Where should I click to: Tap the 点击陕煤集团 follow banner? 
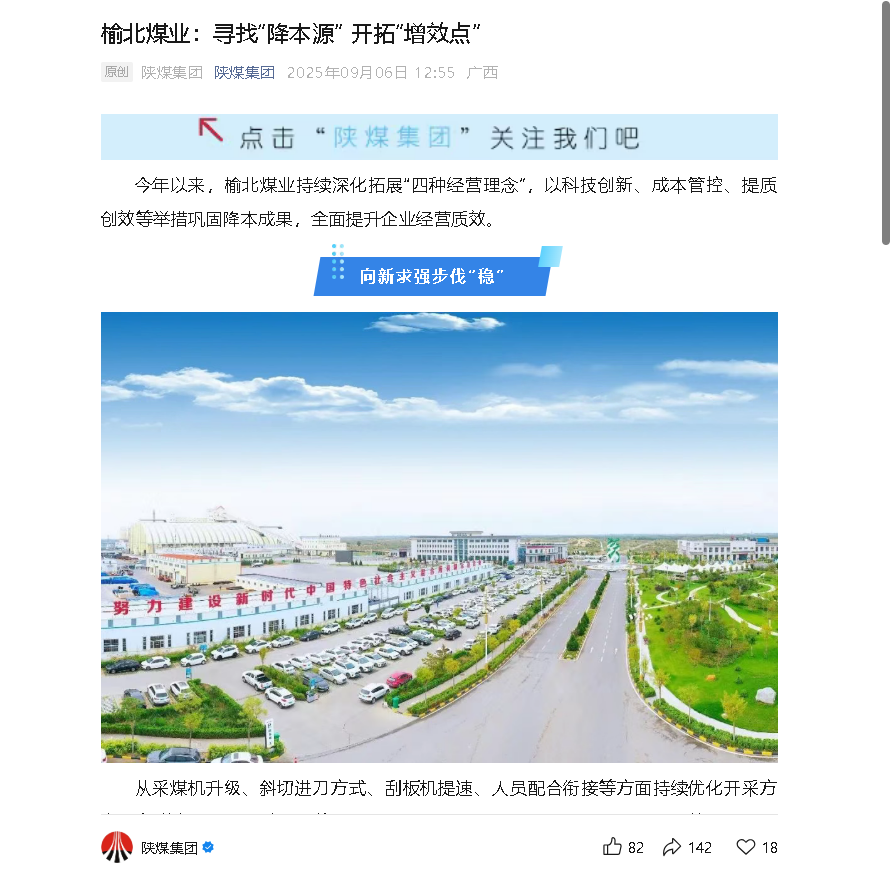[439, 137]
